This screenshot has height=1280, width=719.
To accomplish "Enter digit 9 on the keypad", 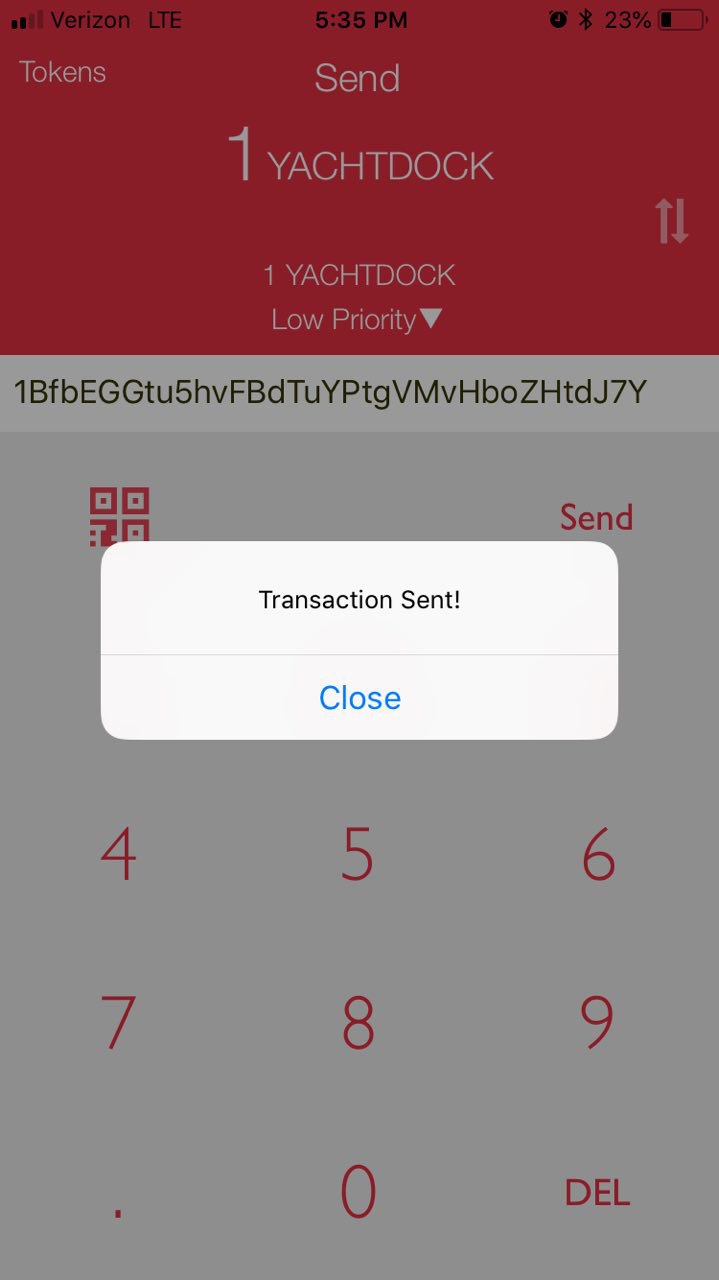I will pos(597,1022).
